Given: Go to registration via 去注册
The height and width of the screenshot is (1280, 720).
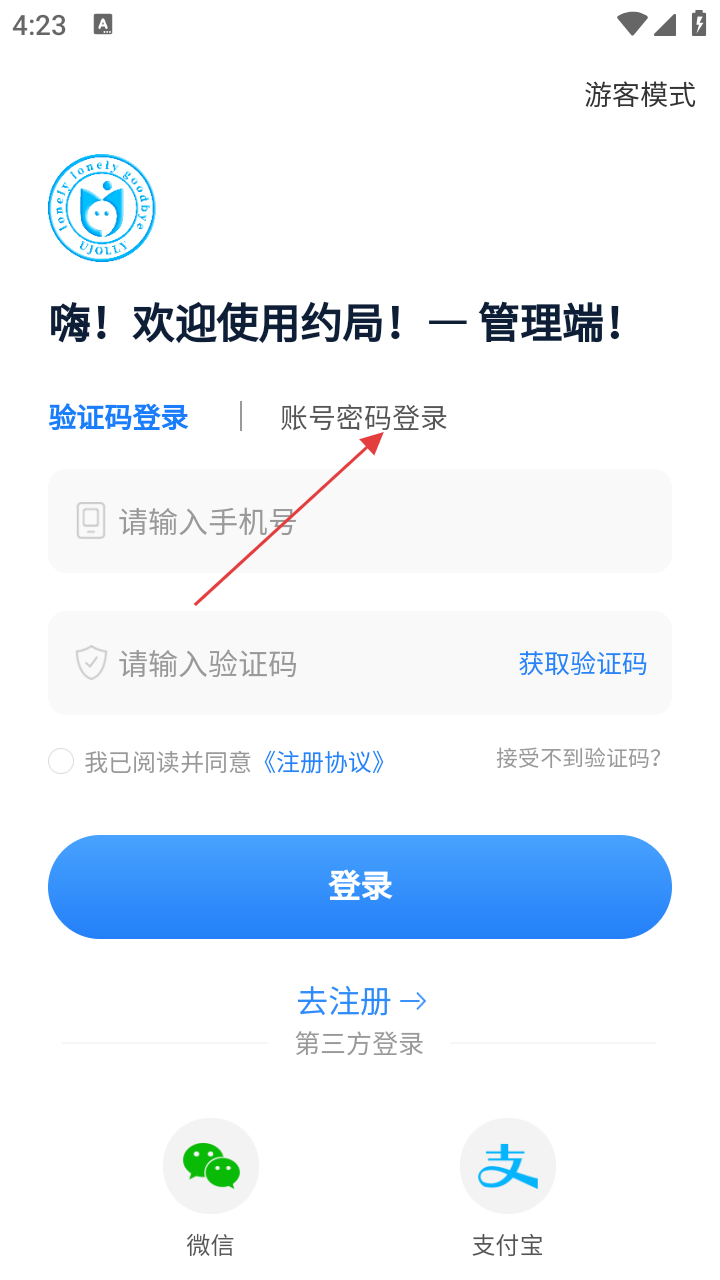Looking at the screenshot, I should [x=361, y=1000].
